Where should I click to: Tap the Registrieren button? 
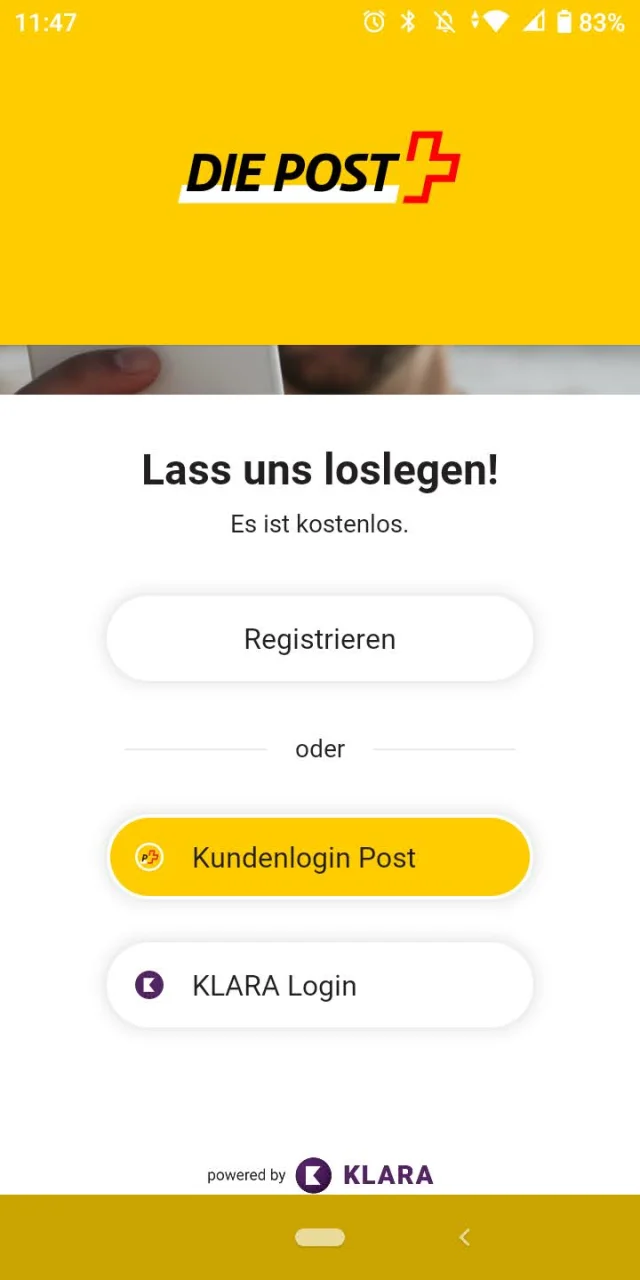coord(320,639)
